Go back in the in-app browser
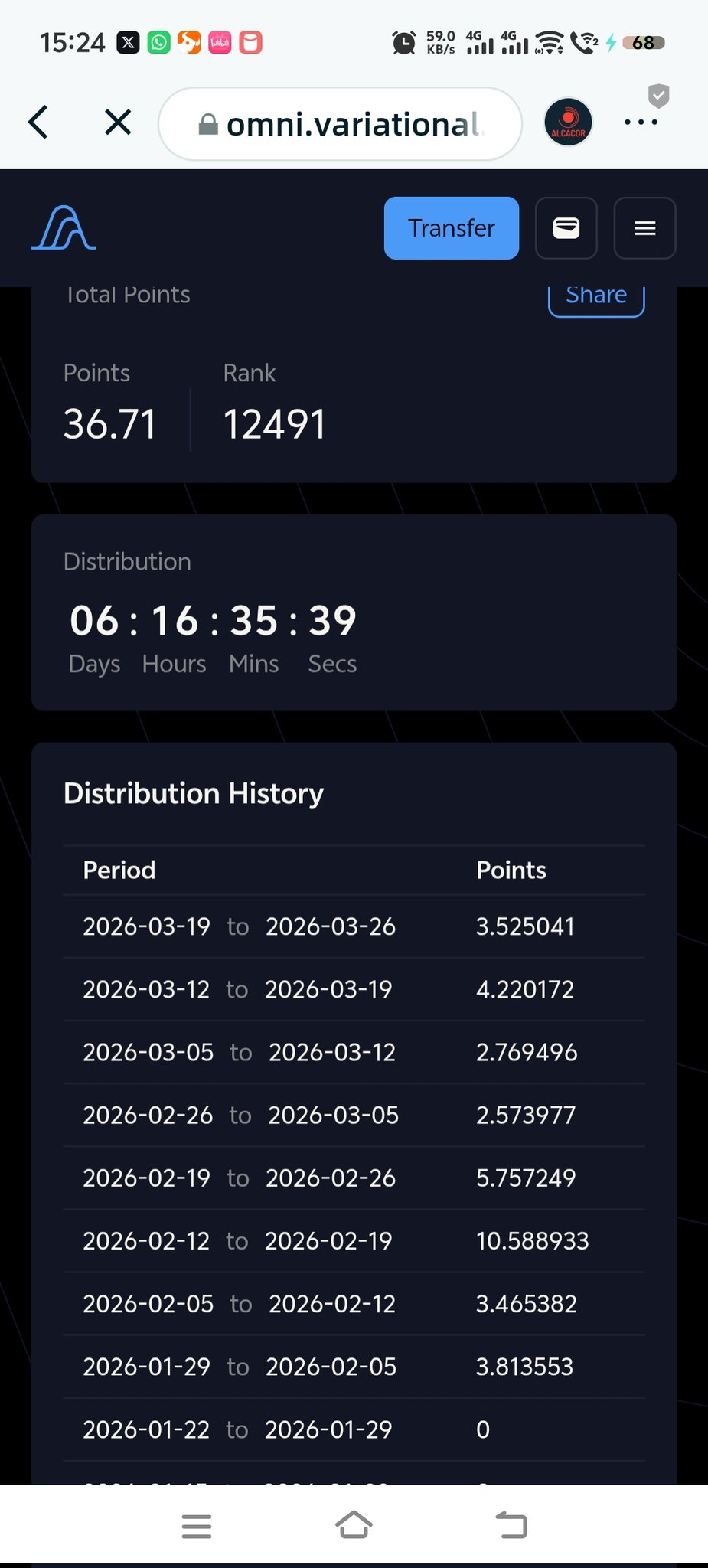This screenshot has width=708, height=1568. tap(38, 122)
